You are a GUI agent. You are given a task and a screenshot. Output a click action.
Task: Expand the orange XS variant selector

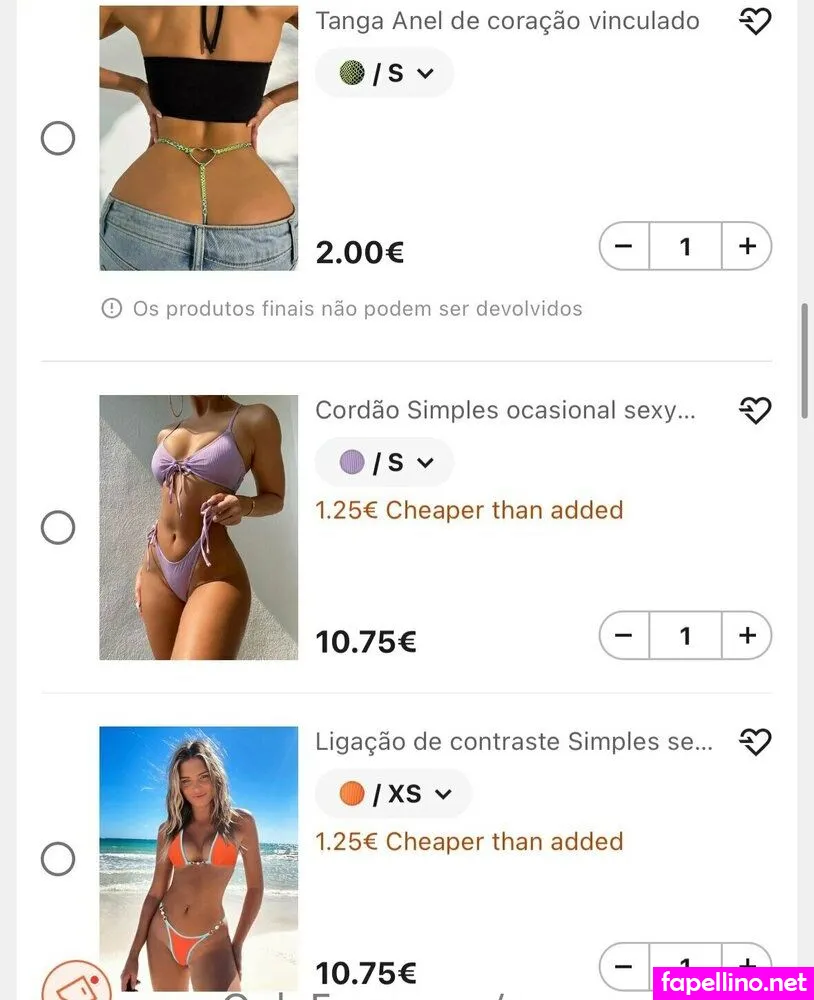coord(394,794)
